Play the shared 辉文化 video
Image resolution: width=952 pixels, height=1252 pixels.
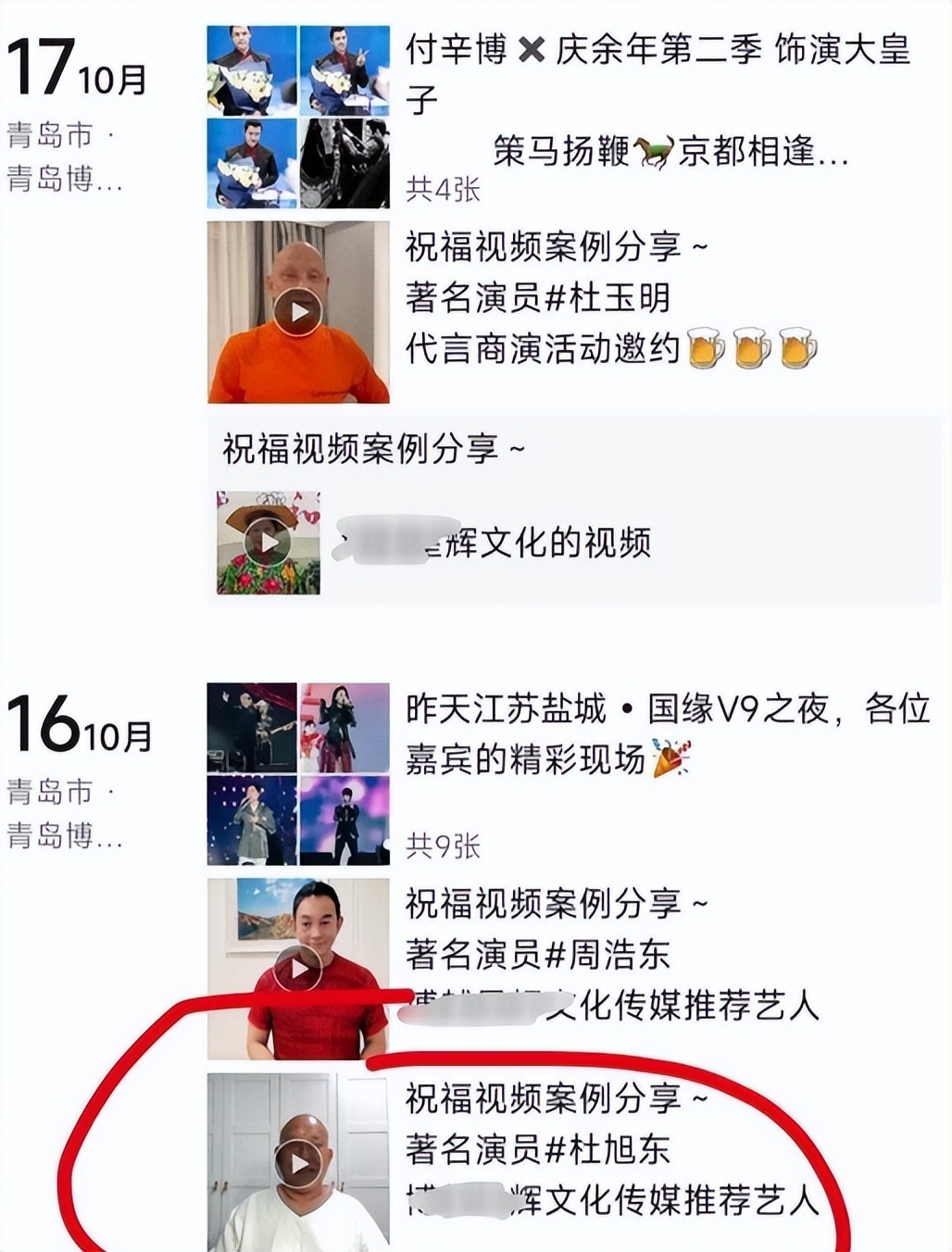[x=269, y=545]
